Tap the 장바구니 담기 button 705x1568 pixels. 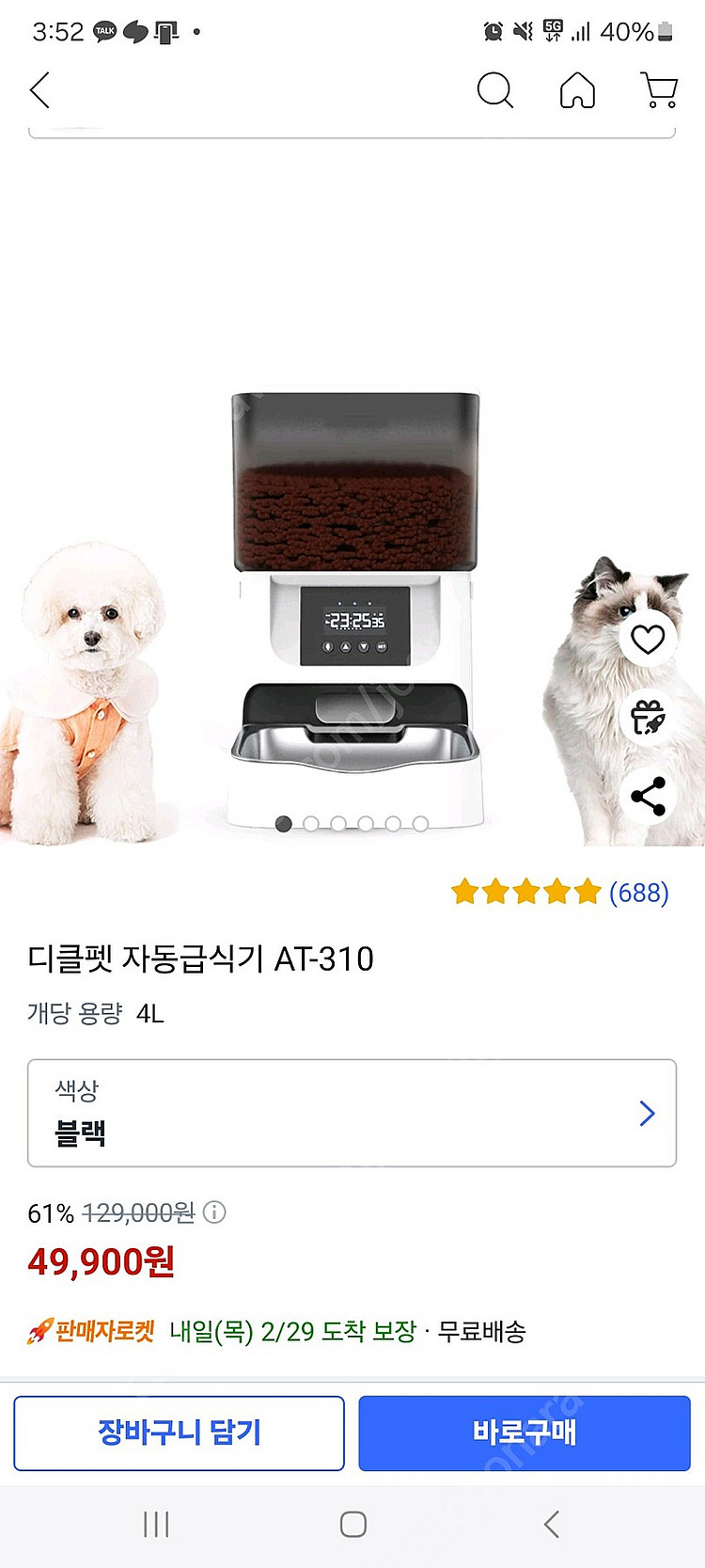(179, 1433)
